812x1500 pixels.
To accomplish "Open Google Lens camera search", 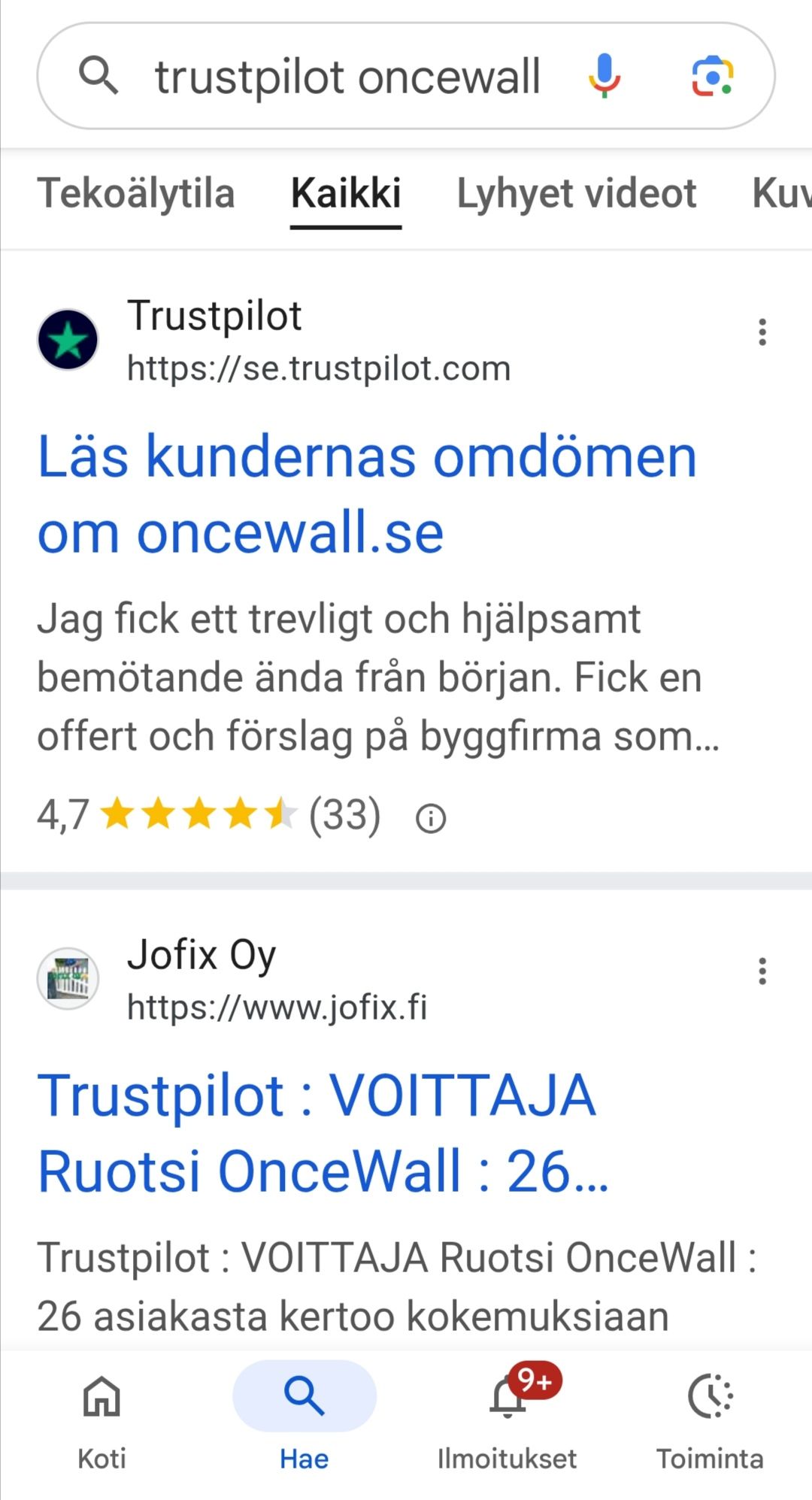I will 712,76.
